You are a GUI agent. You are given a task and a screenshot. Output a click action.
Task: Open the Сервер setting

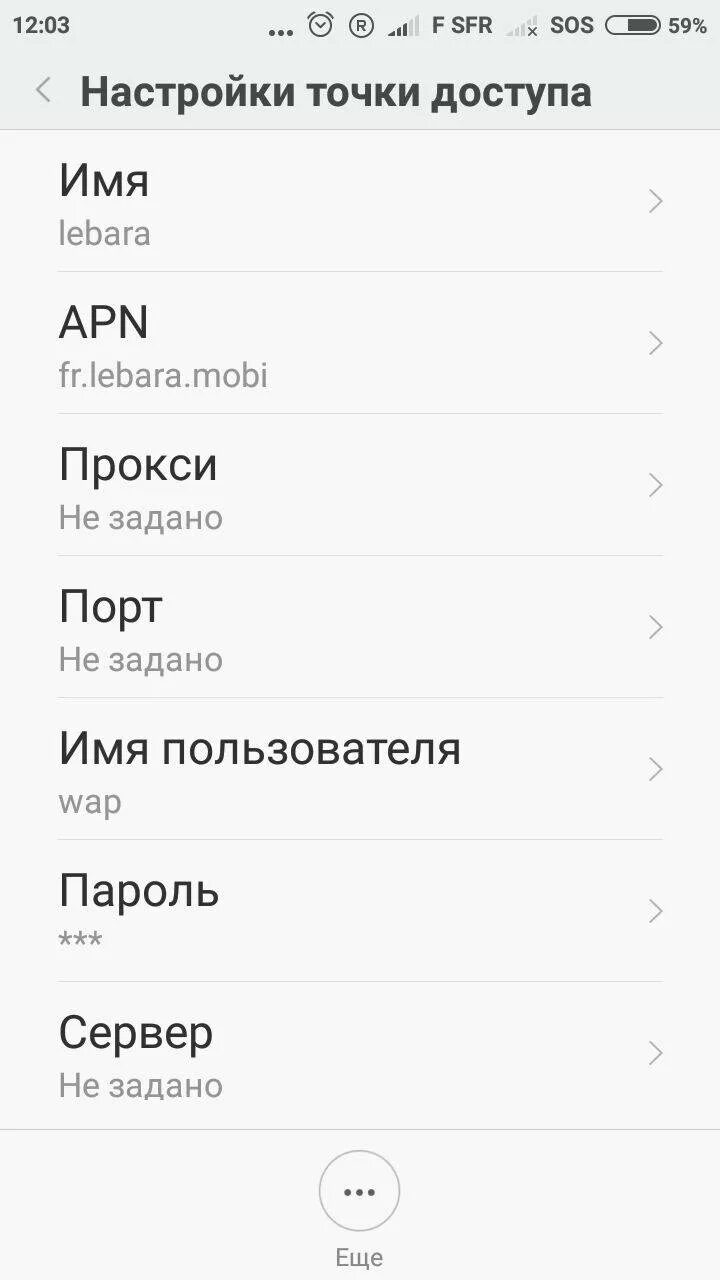click(x=360, y=1055)
